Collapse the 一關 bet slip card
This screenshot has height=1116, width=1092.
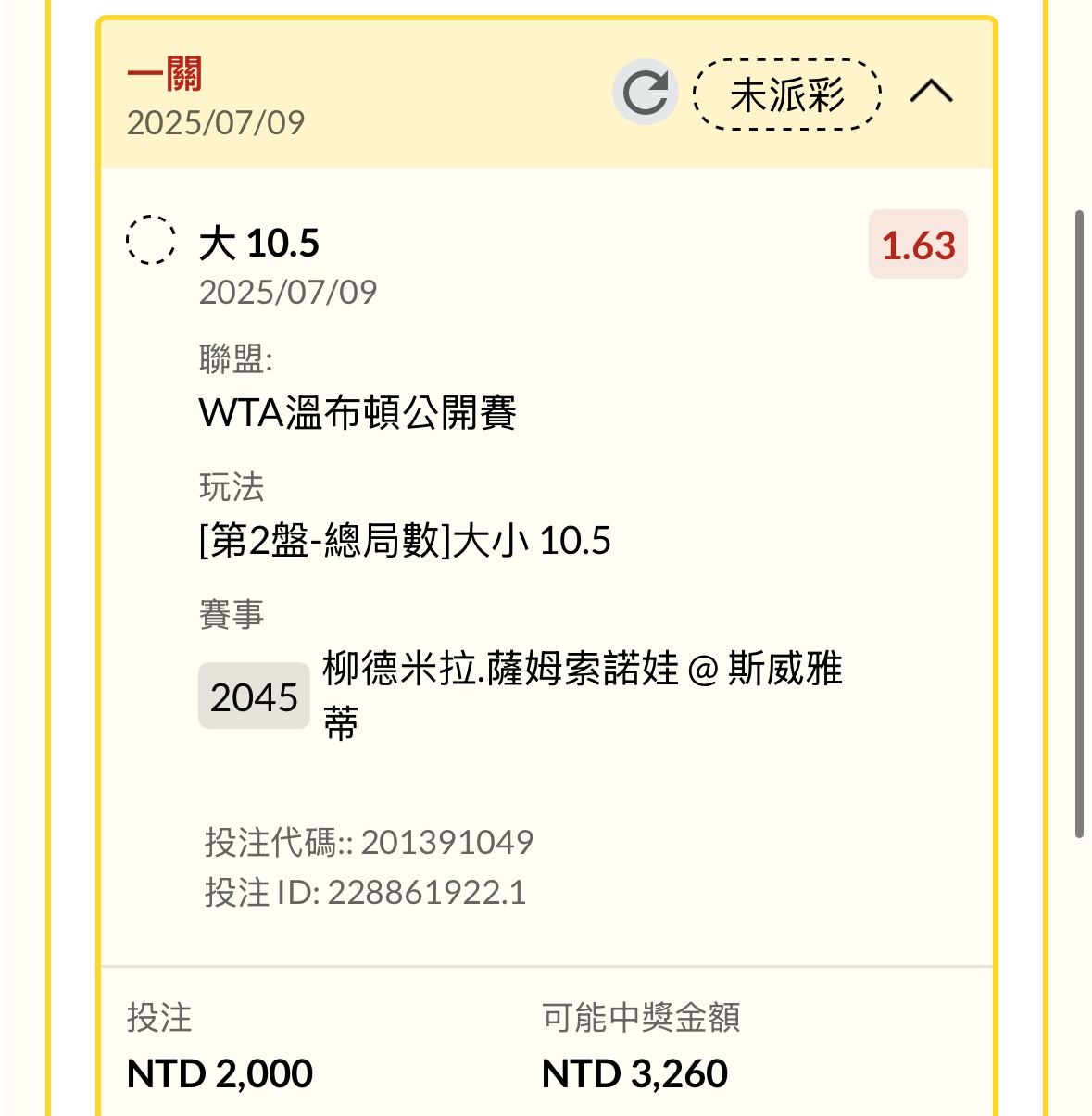pos(931,92)
